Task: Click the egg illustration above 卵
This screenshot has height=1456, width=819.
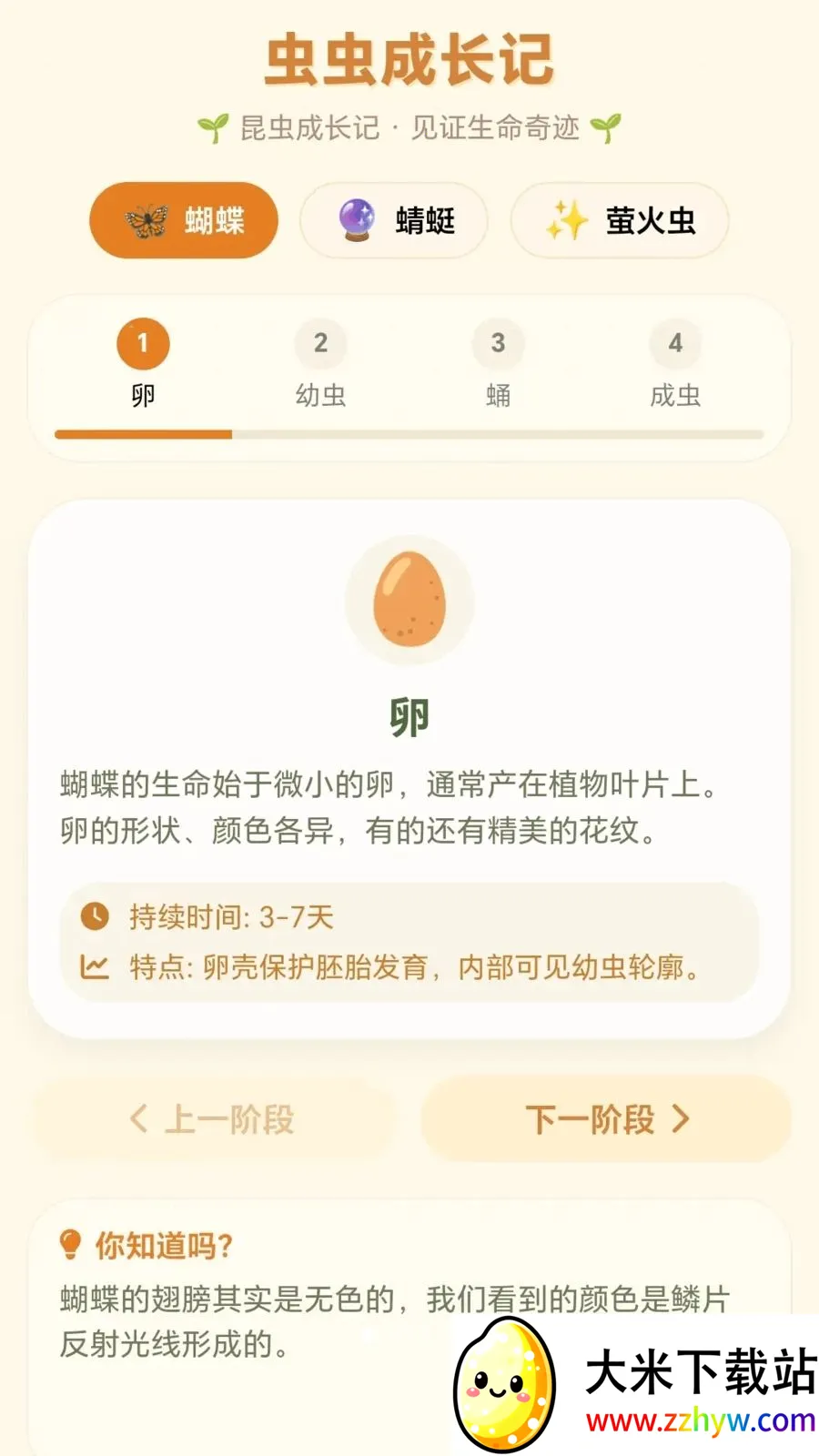Action: point(409,599)
